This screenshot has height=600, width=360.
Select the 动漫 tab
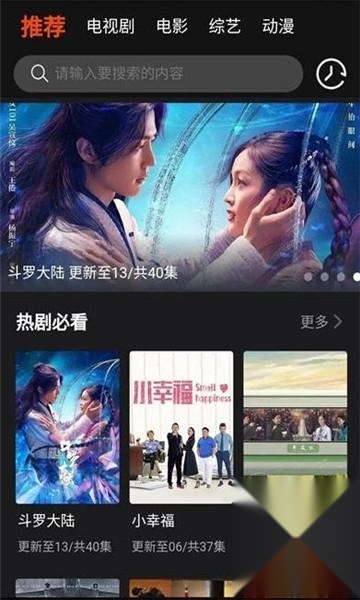[x=278, y=27]
